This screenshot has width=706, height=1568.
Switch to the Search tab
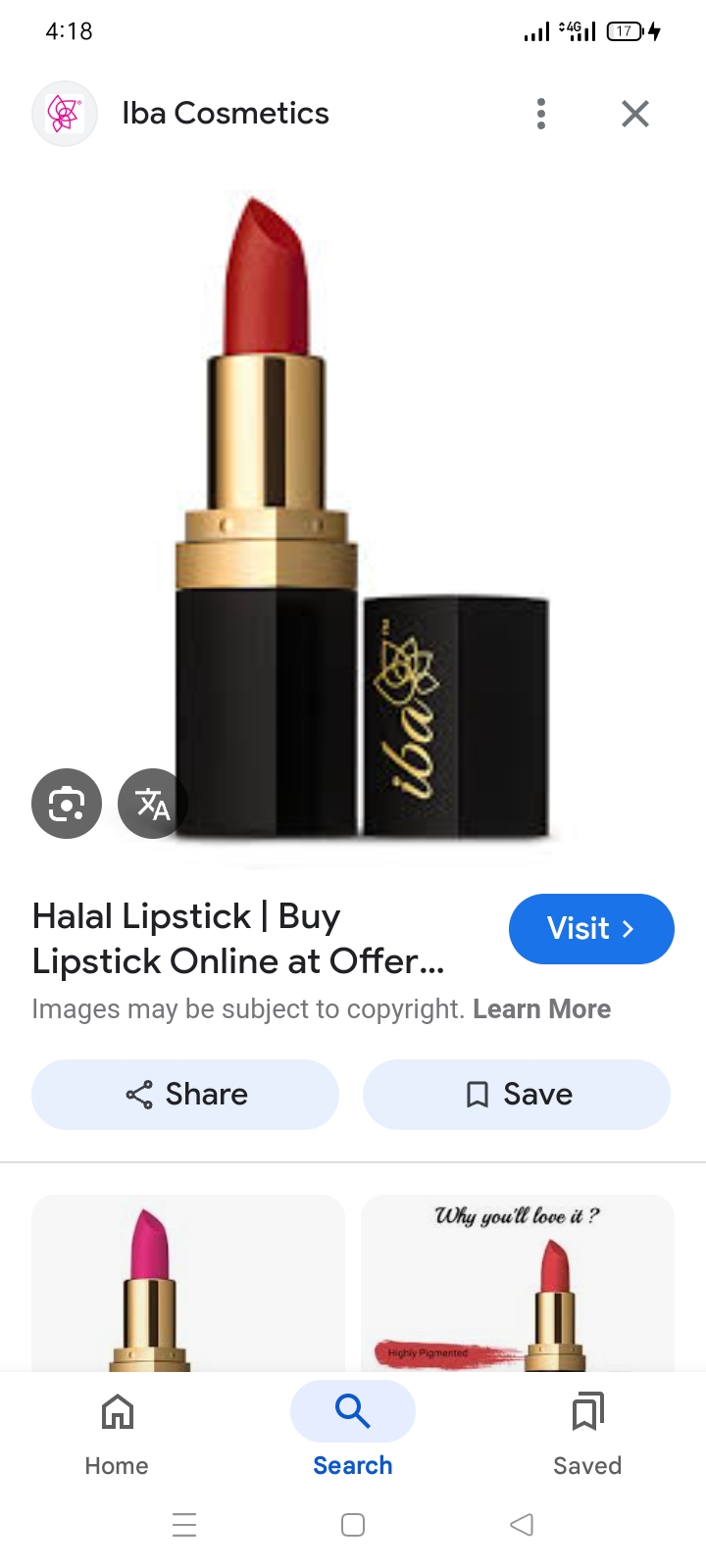click(x=353, y=1431)
